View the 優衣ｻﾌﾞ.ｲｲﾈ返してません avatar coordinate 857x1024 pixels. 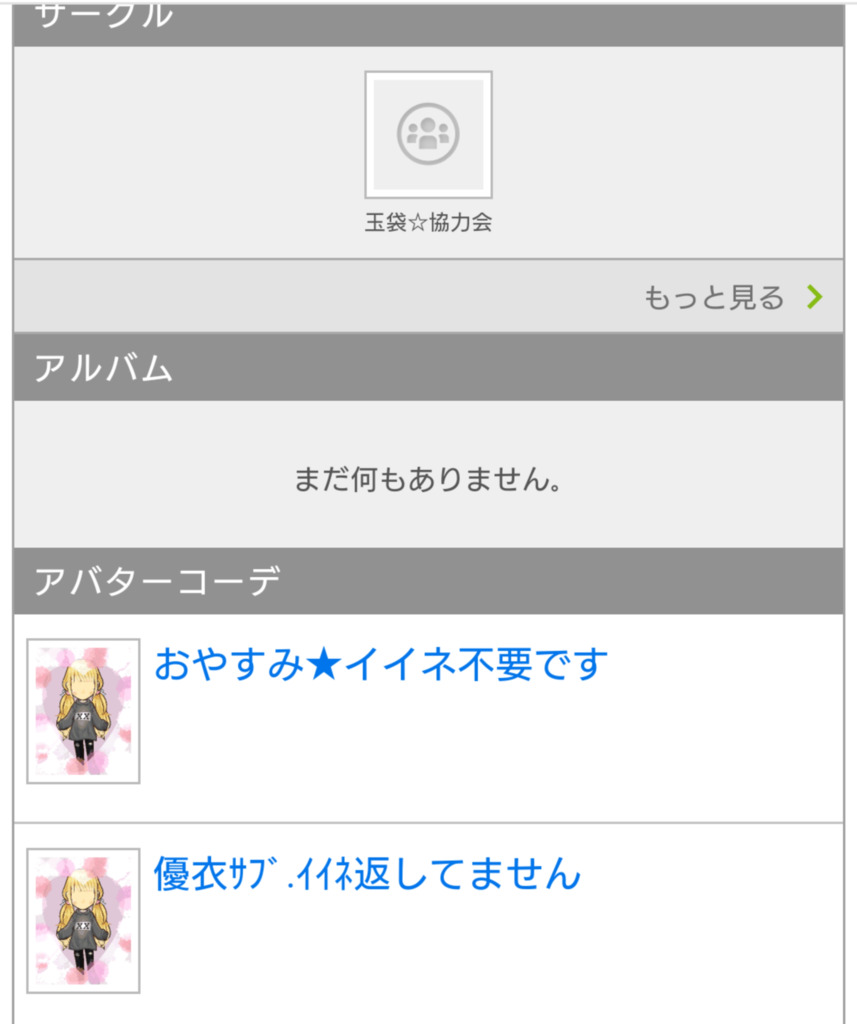click(x=367, y=874)
